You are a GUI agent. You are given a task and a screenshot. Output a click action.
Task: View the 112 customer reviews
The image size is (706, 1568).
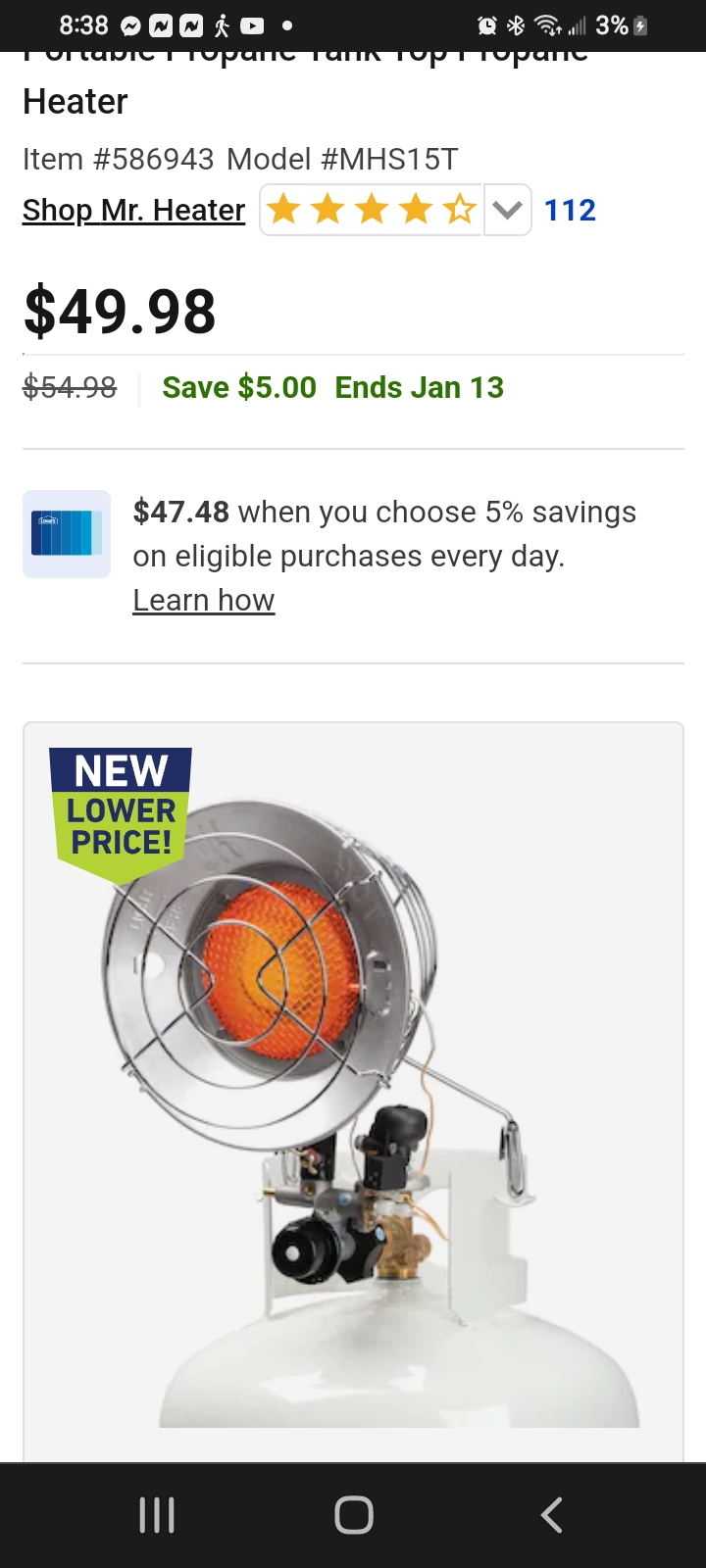click(x=570, y=210)
